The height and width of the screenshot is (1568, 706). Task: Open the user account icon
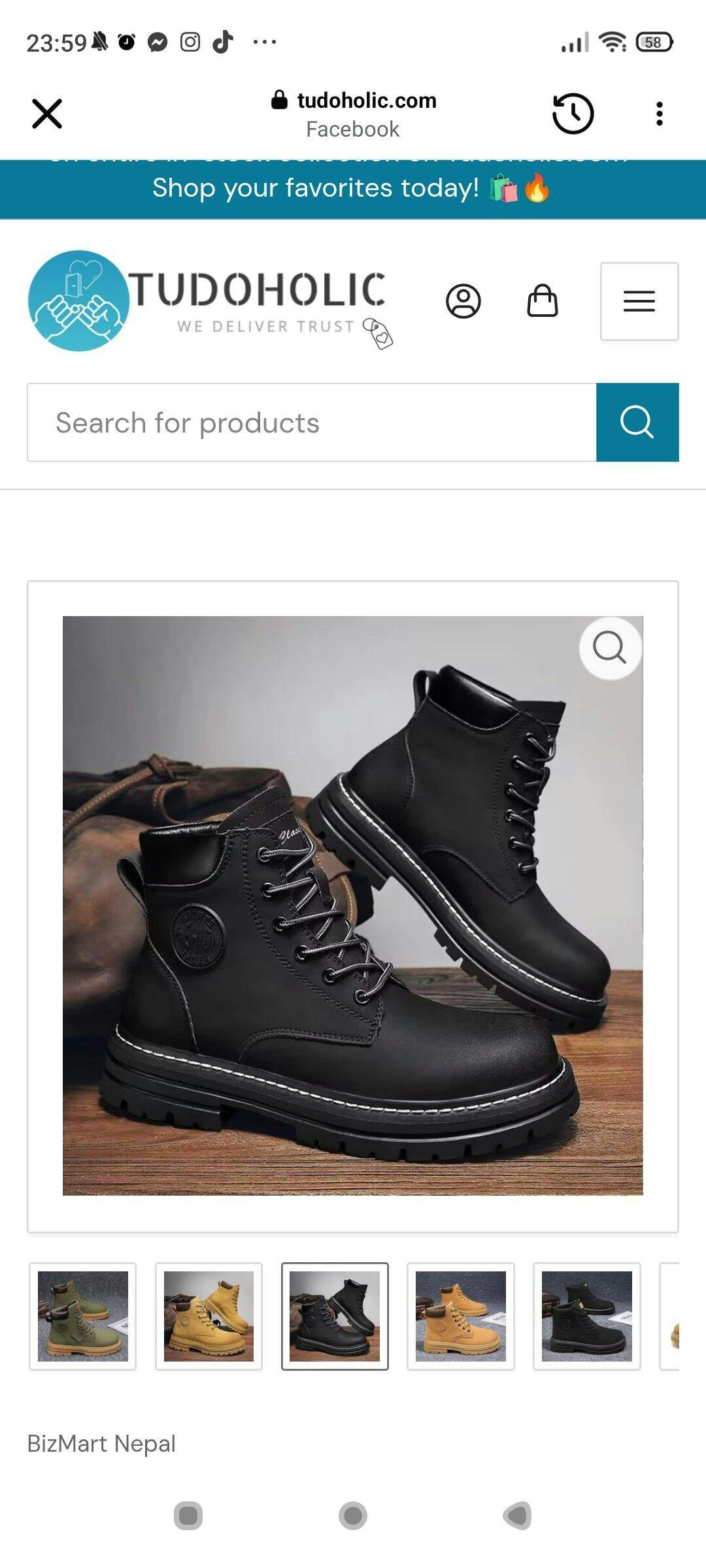(x=463, y=301)
